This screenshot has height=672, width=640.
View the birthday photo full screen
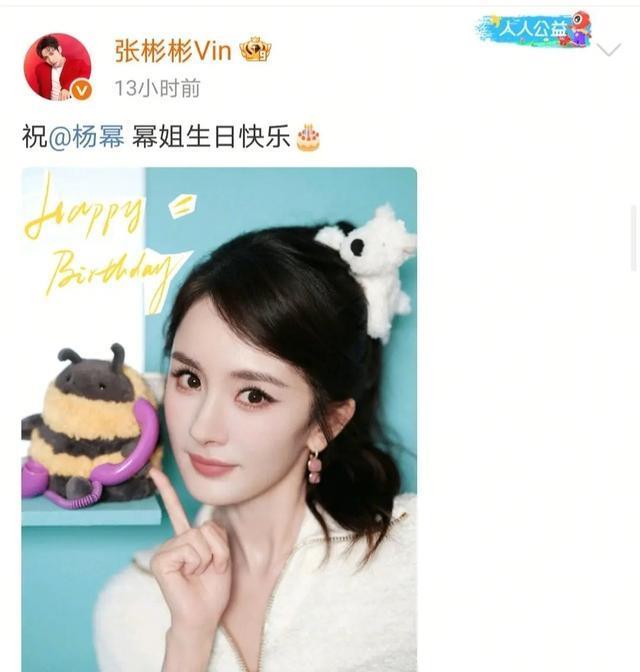pyautogui.click(x=219, y=420)
